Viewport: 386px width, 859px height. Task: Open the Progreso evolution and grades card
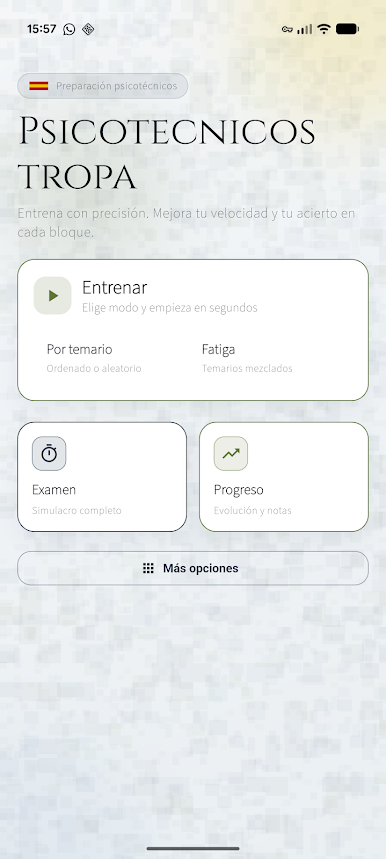click(x=284, y=477)
